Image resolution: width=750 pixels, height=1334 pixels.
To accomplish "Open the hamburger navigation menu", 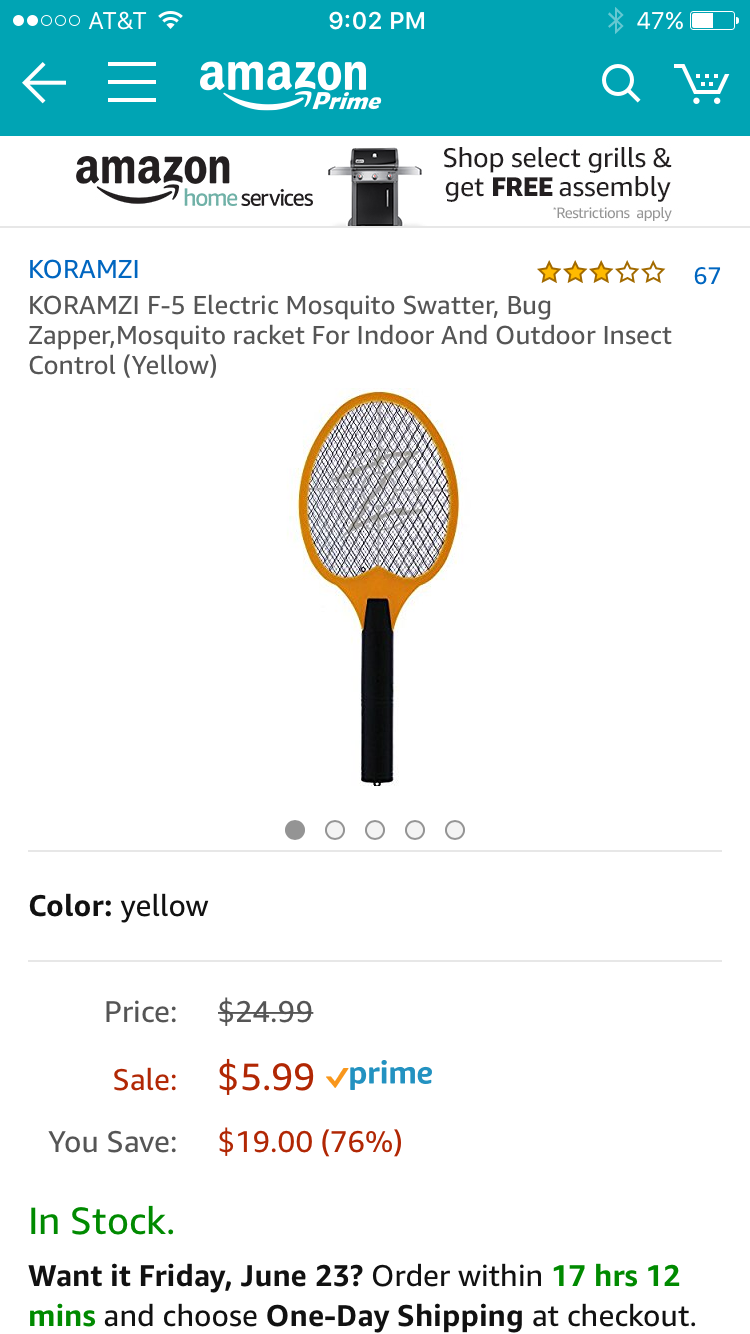I will click(132, 84).
